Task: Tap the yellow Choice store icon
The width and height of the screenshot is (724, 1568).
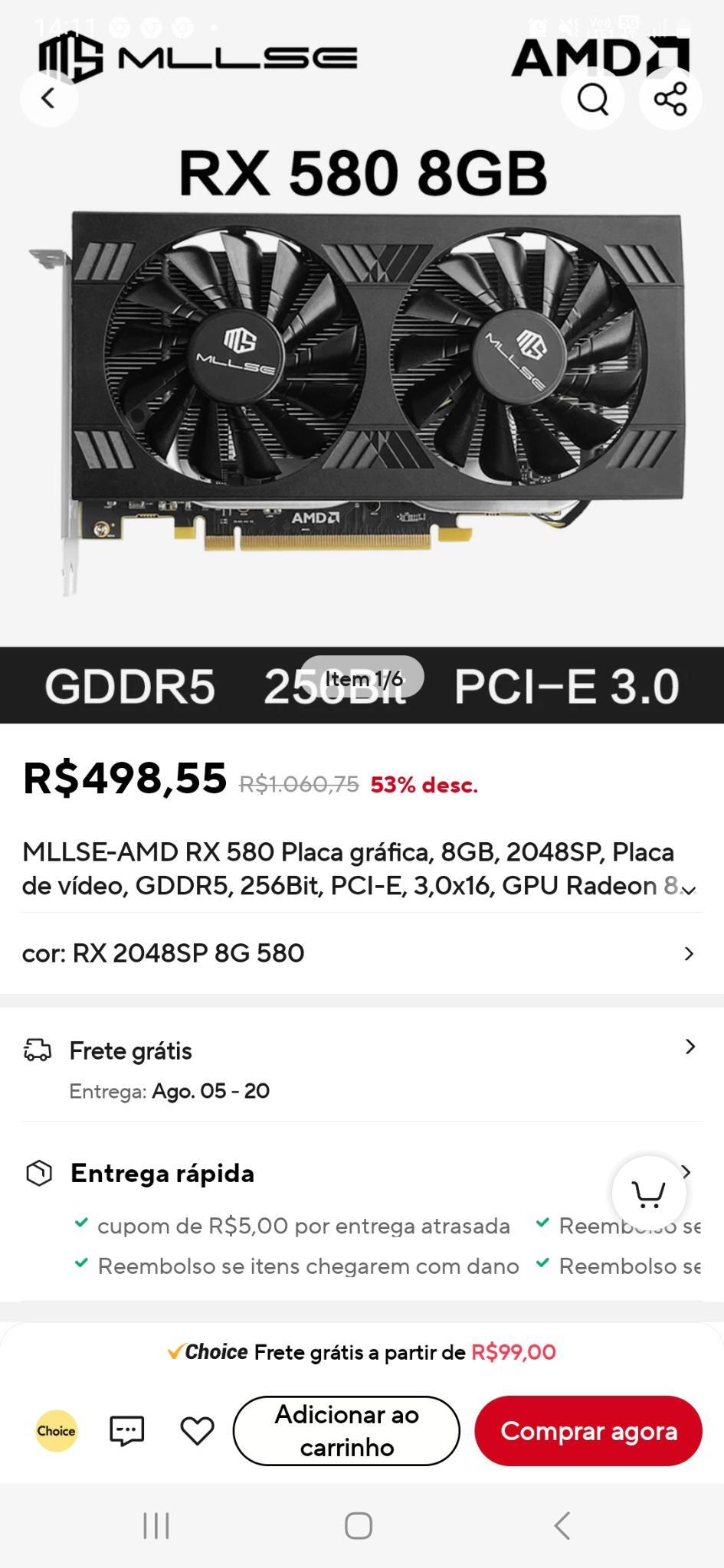Action: click(57, 1430)
